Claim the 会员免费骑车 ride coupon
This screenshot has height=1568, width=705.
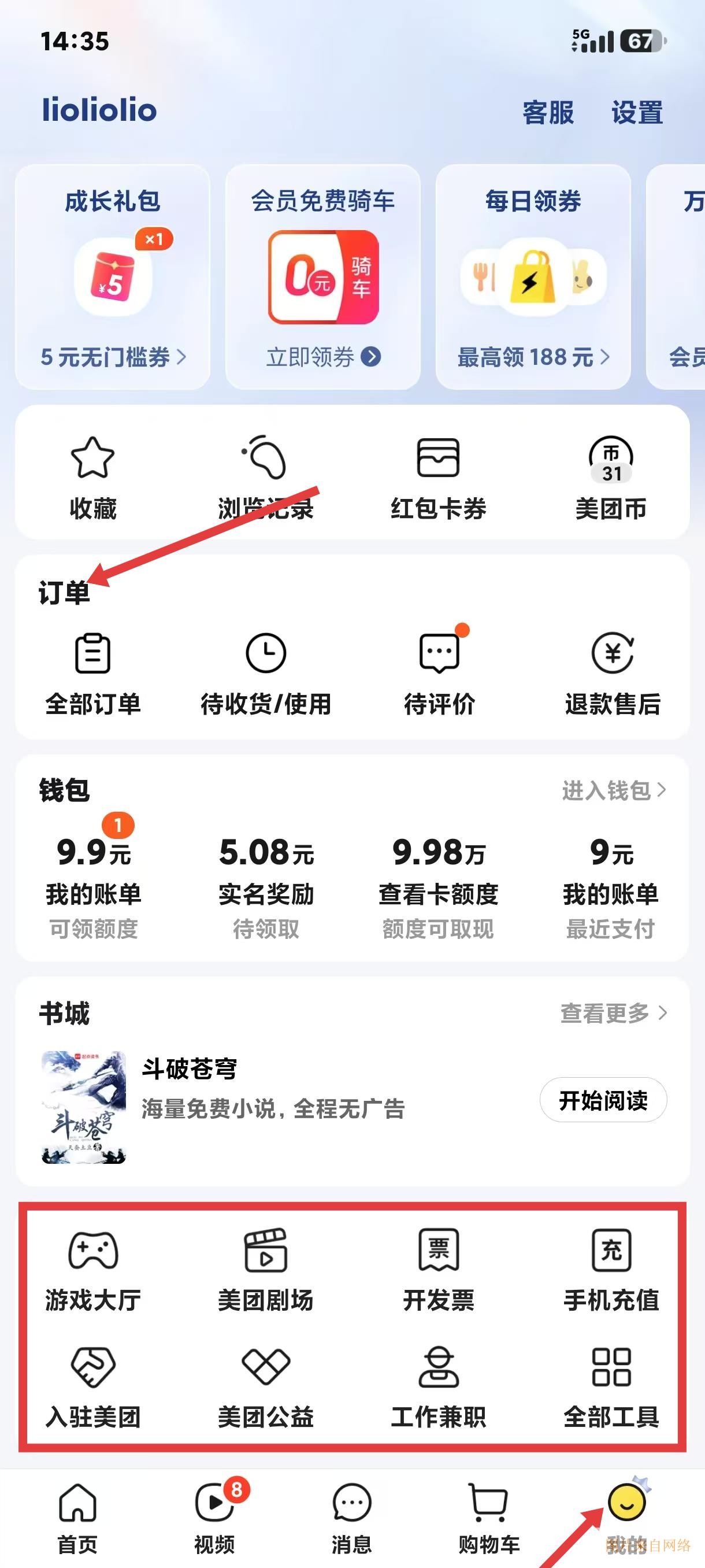(323, 357)
